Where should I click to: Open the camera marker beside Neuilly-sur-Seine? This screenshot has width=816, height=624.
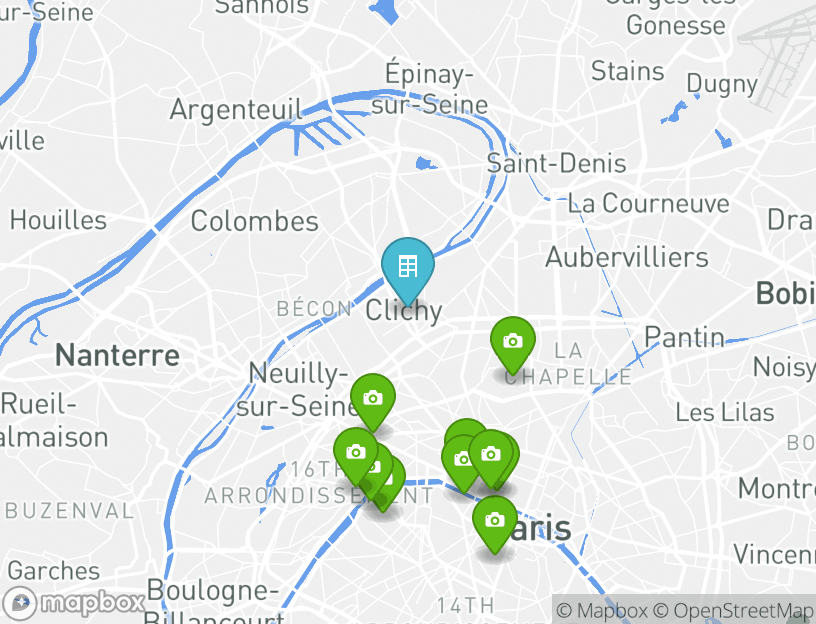[372, 399]
